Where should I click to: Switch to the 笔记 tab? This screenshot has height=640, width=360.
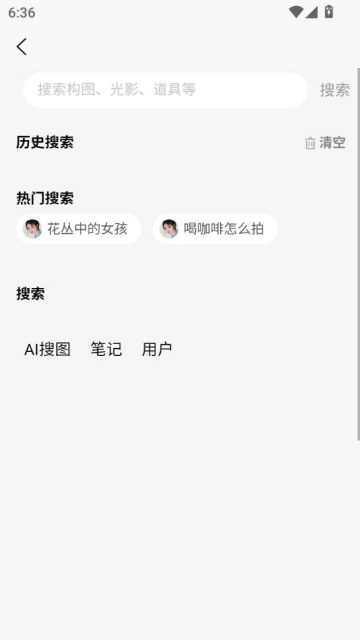106,349
